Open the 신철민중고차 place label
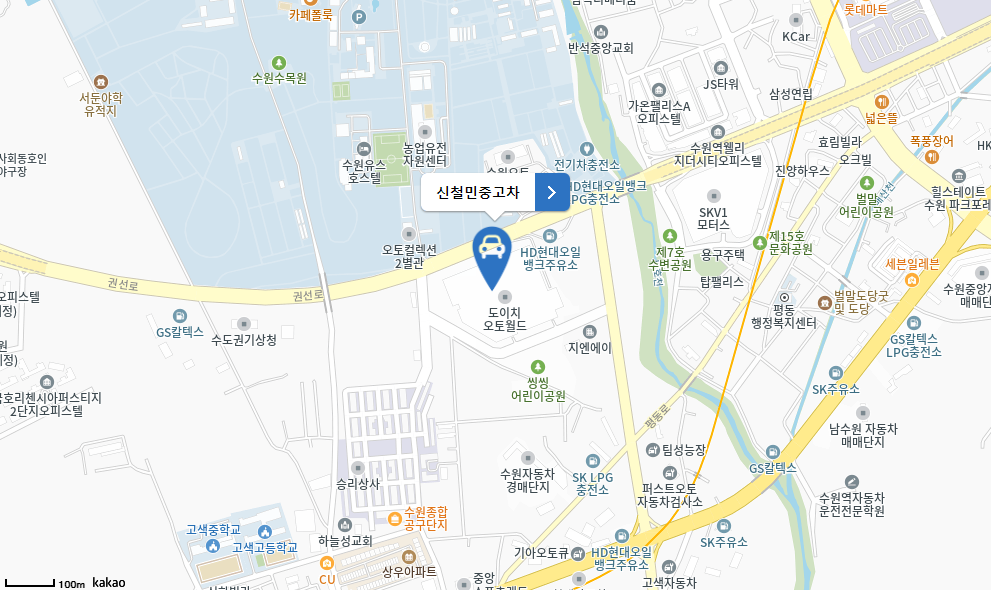 tap(478, 192)
